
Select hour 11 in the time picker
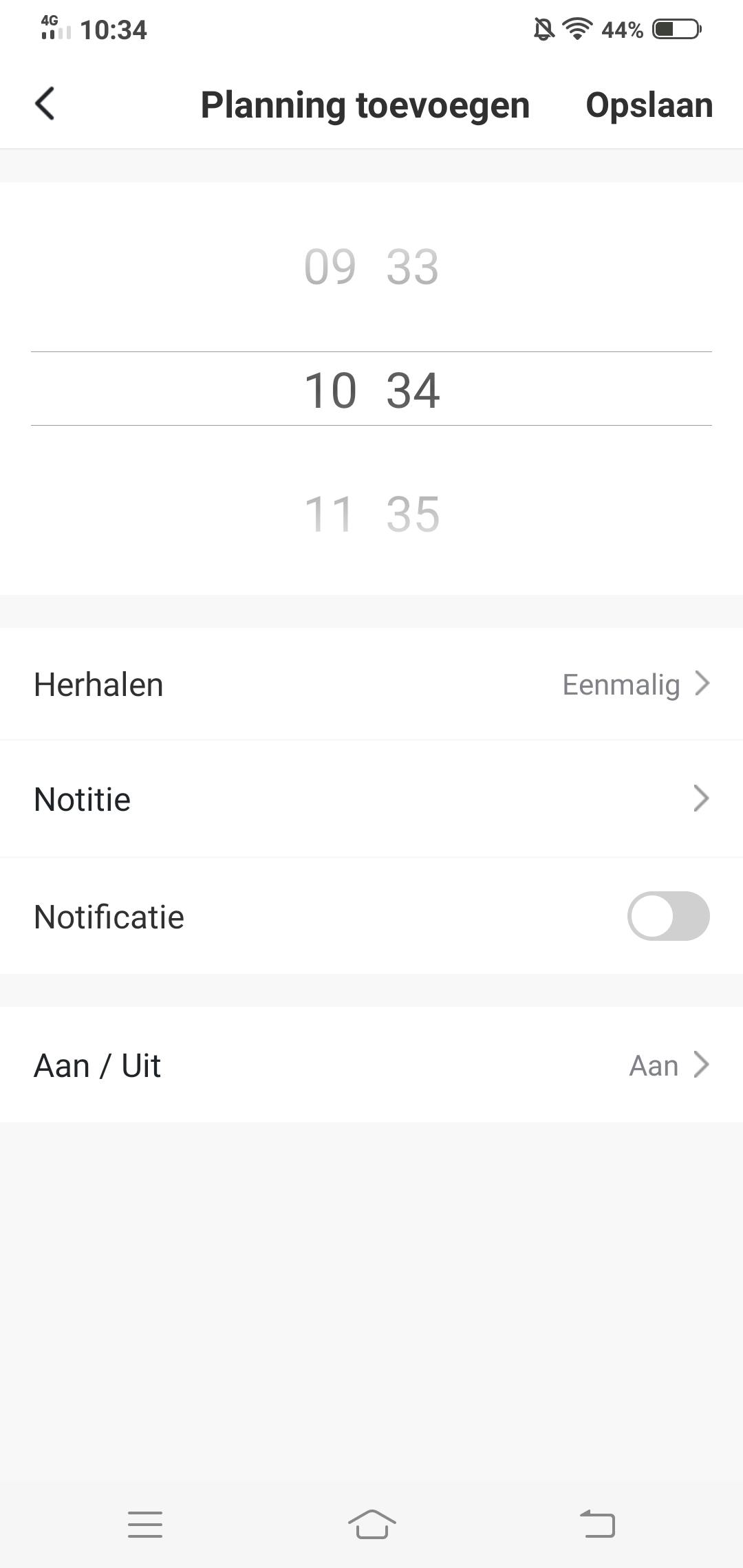click(329, 514)
